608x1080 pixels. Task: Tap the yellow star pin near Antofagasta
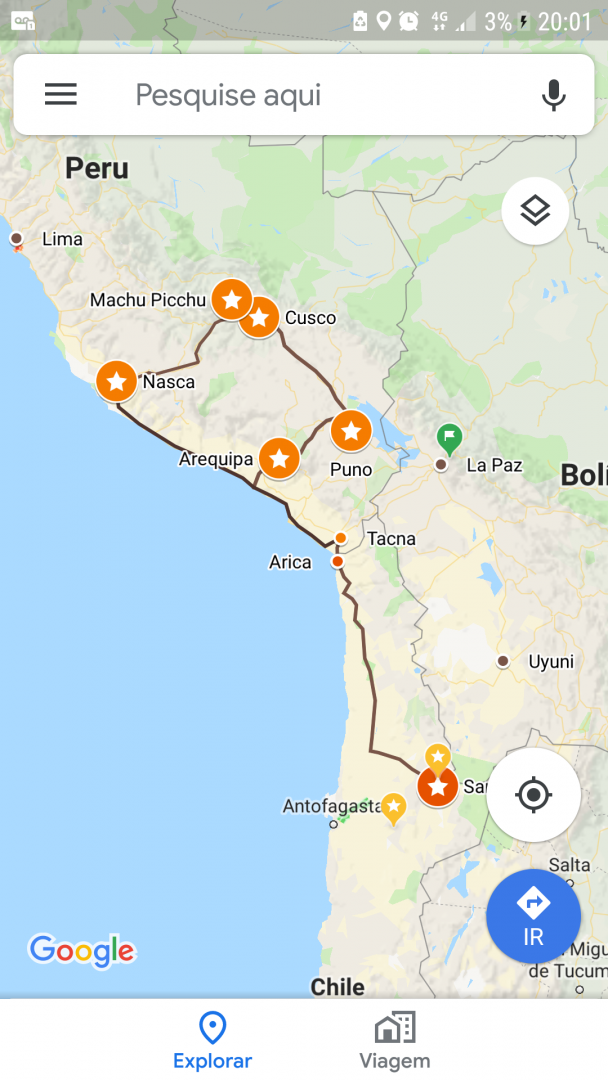click(393, 809)
